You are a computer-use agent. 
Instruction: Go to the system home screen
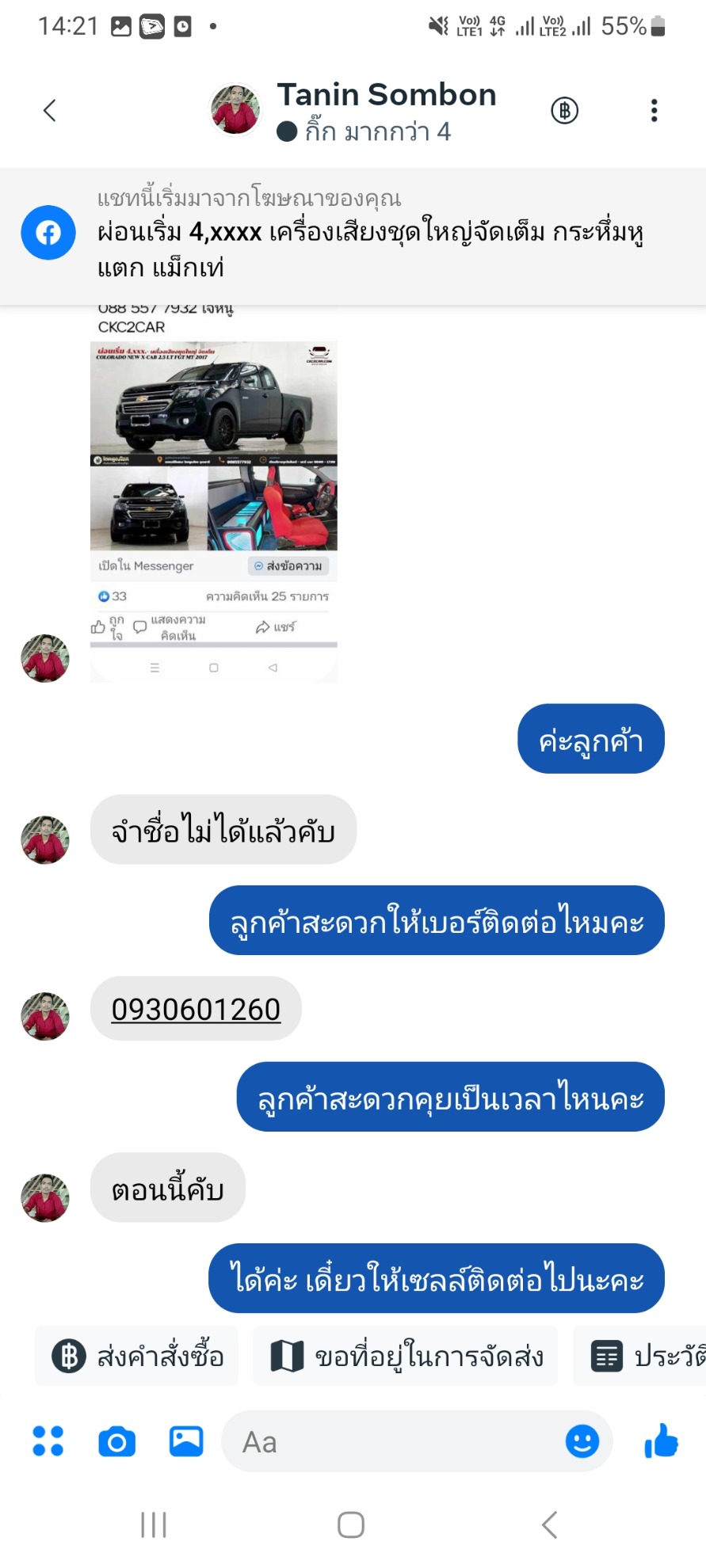click(351, 1524)
